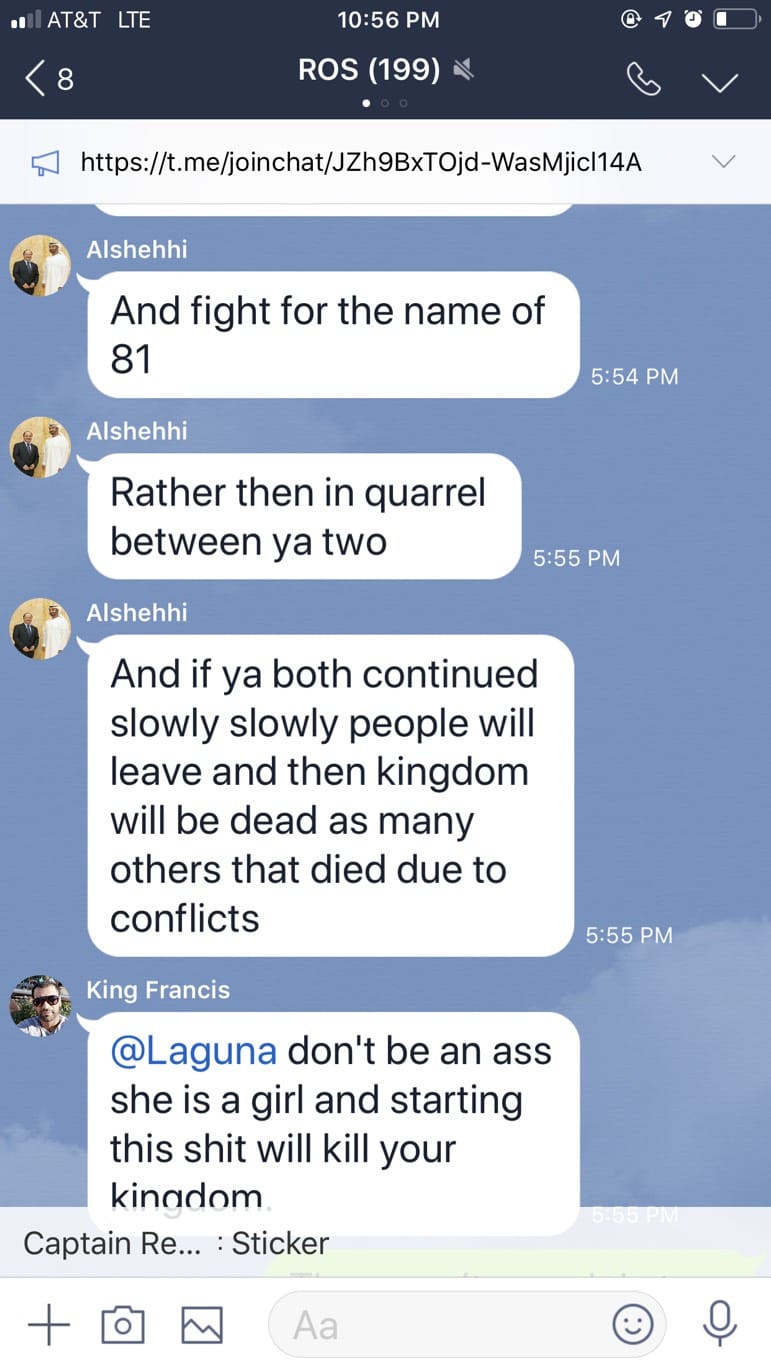
Task: Go back to the chat list
Action: pyautogui.click(x=48, y=78)
